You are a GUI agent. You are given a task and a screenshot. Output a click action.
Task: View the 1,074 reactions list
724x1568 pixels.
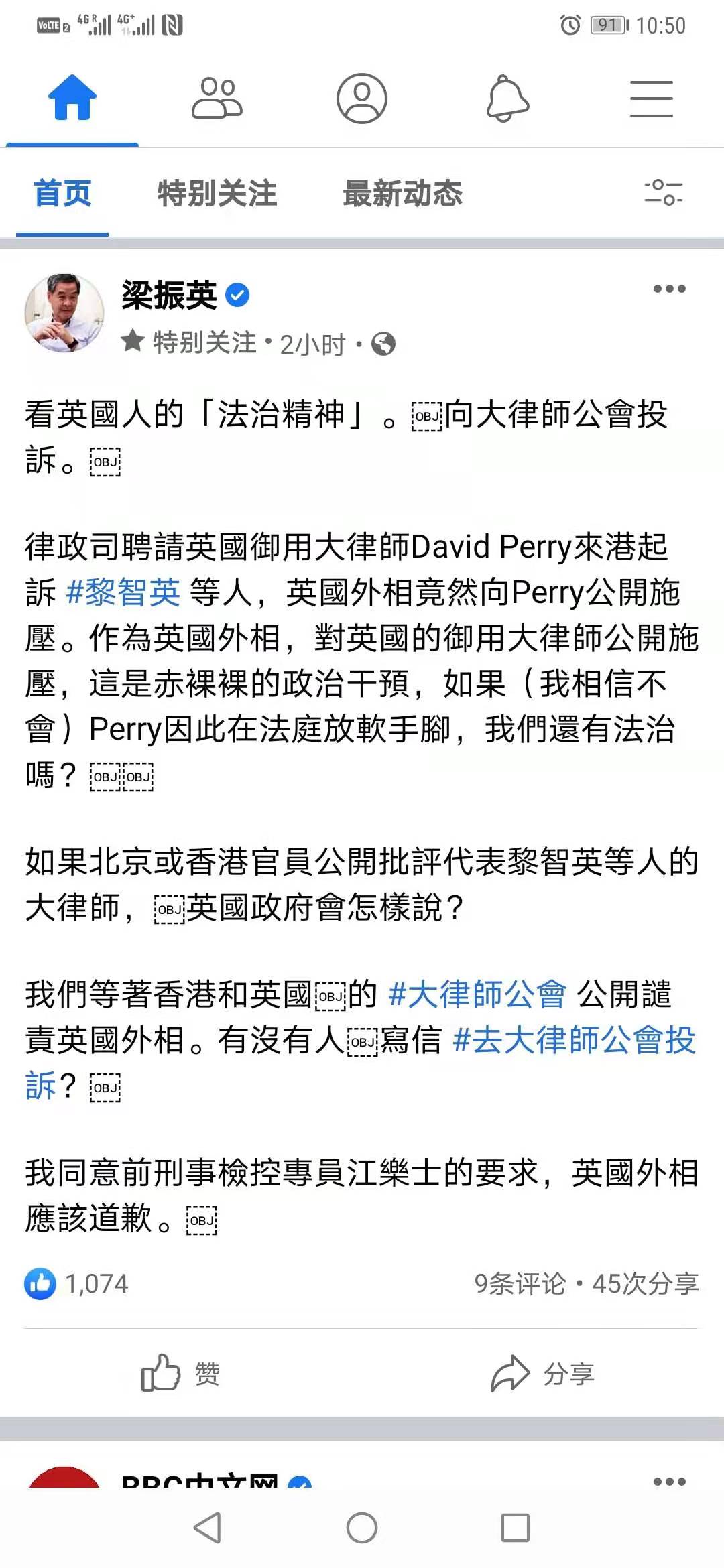click(x=77, y=1283)
